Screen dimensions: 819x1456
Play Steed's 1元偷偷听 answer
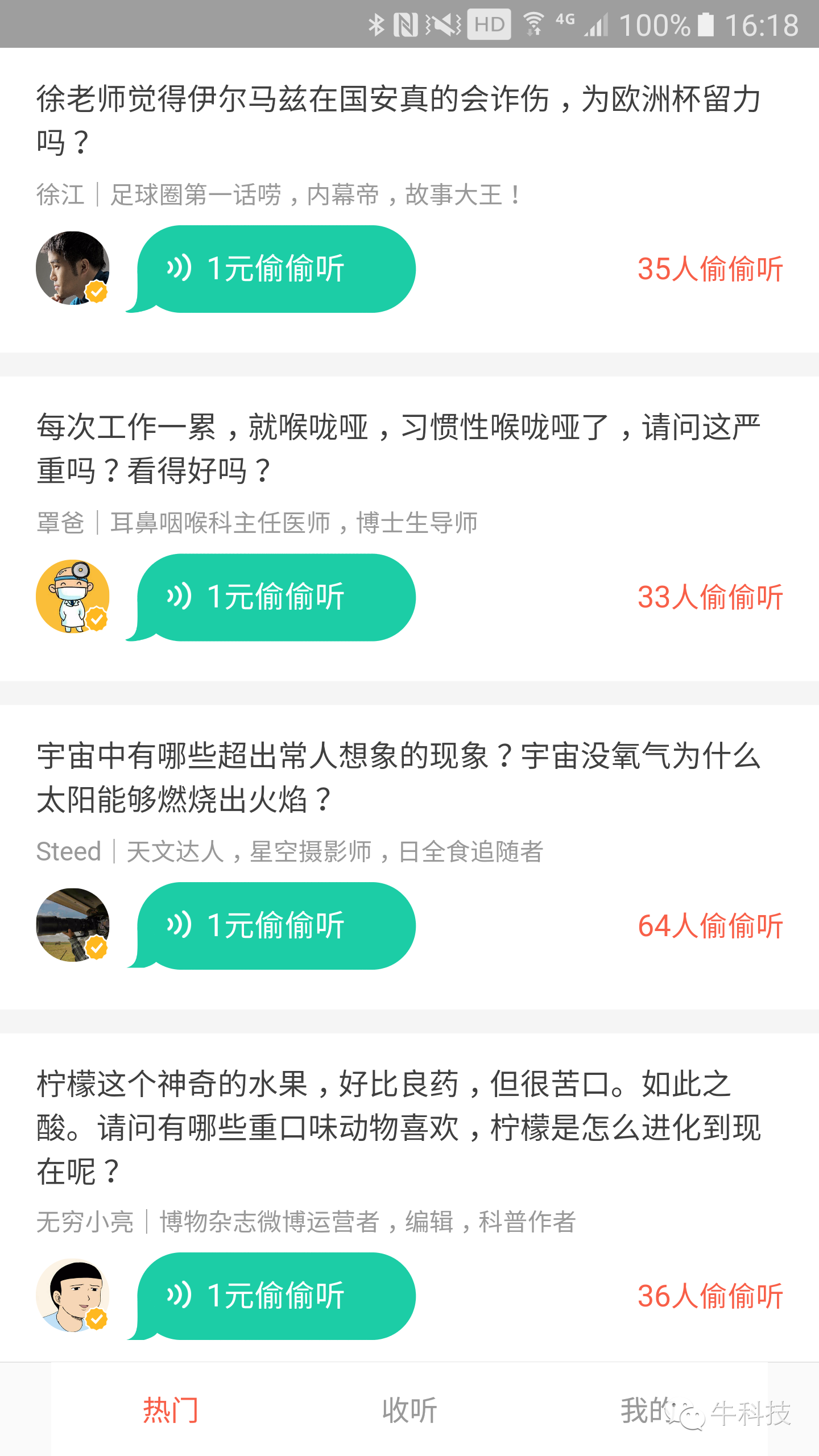(276, 925)
